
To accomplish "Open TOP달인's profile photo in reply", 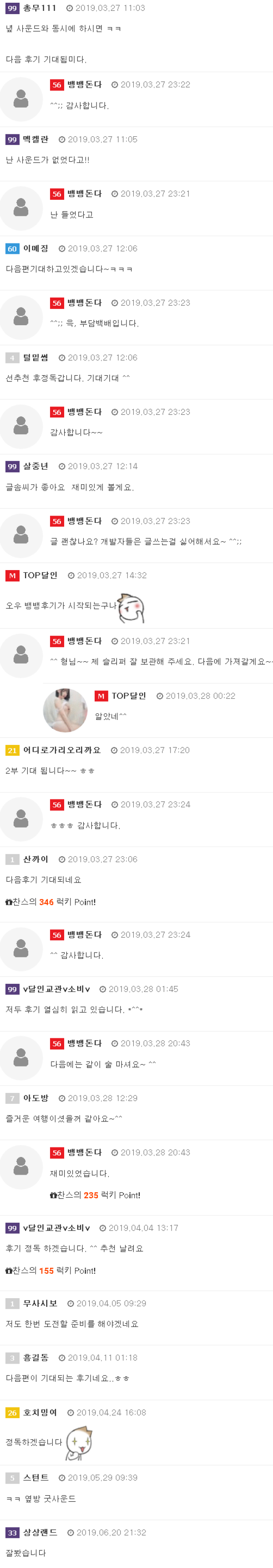I will point(65,709).
